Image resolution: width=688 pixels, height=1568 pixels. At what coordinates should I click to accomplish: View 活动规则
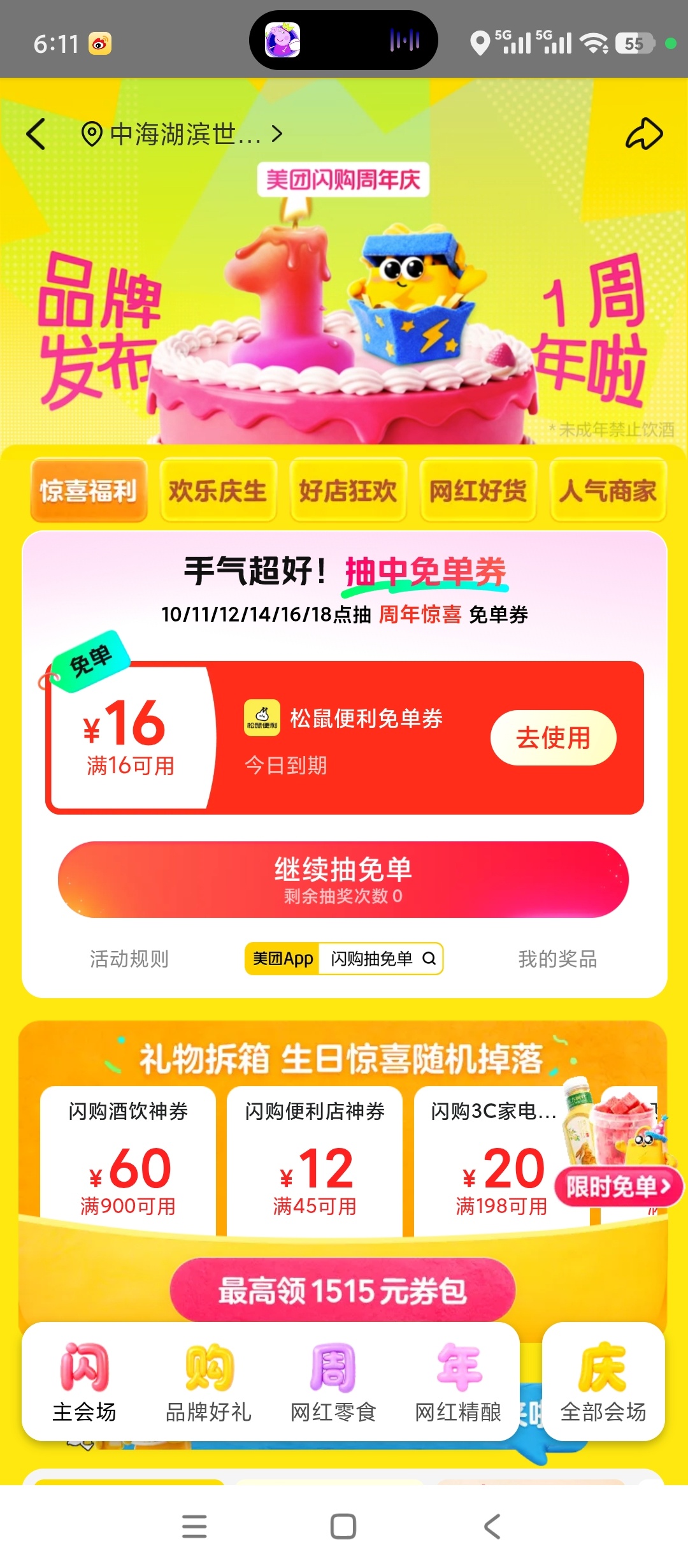(129, 959)
